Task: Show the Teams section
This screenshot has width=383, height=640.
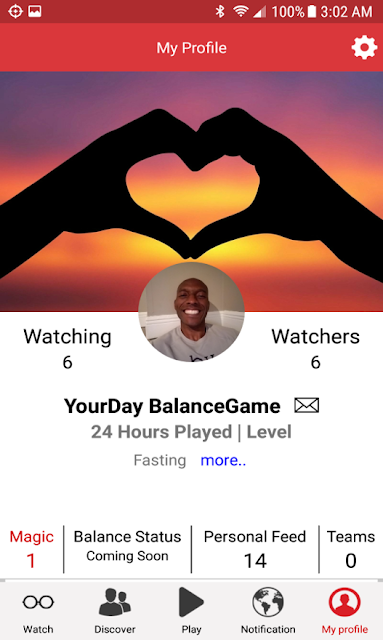Action: tap(351, 549)
